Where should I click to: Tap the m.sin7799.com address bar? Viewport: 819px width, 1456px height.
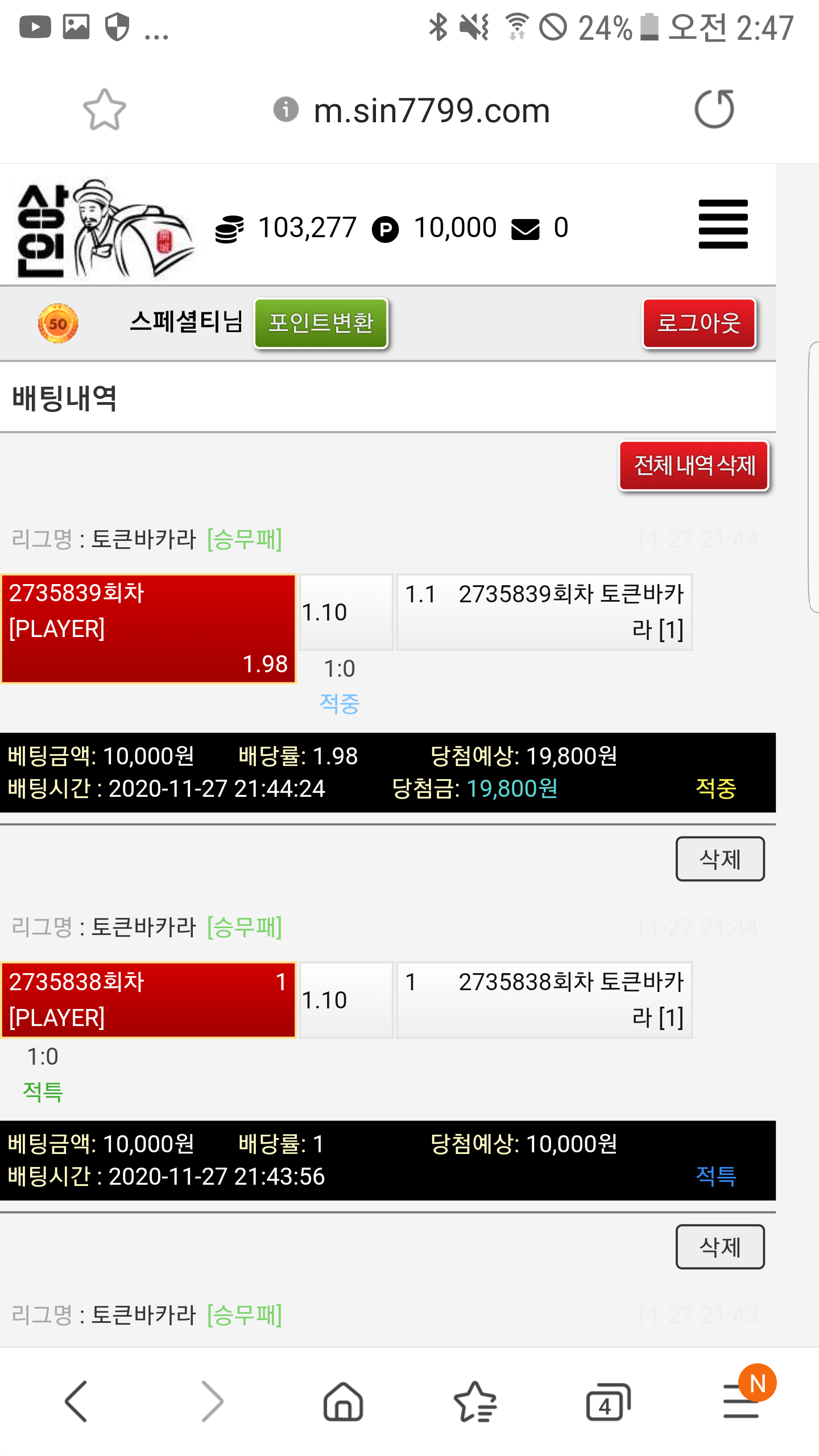[x=431, y=110]
